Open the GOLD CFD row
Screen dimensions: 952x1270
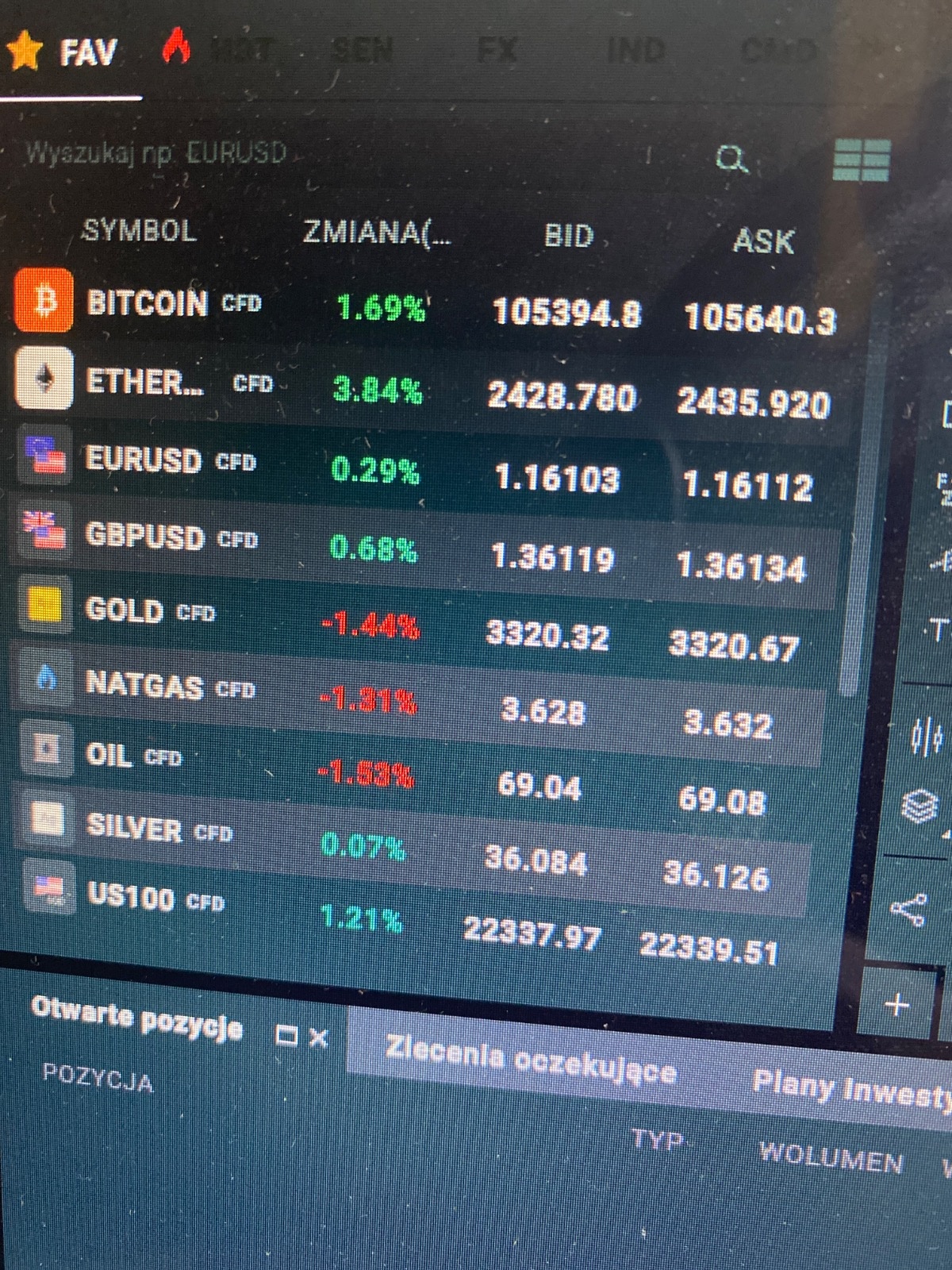point(125,610)
